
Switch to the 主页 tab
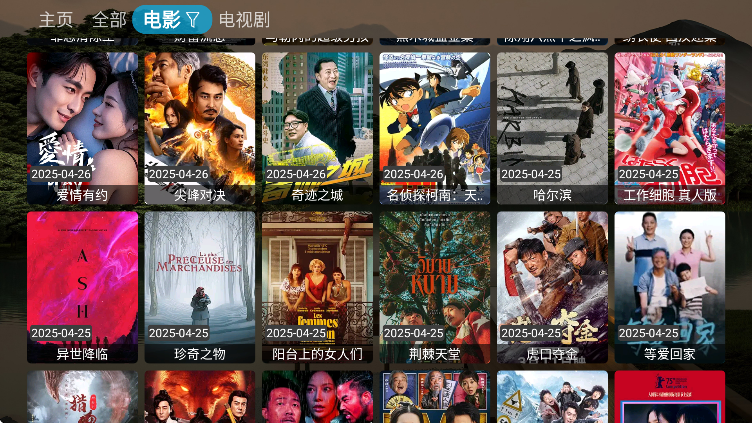pyautogui.click(x=56, y=20)
